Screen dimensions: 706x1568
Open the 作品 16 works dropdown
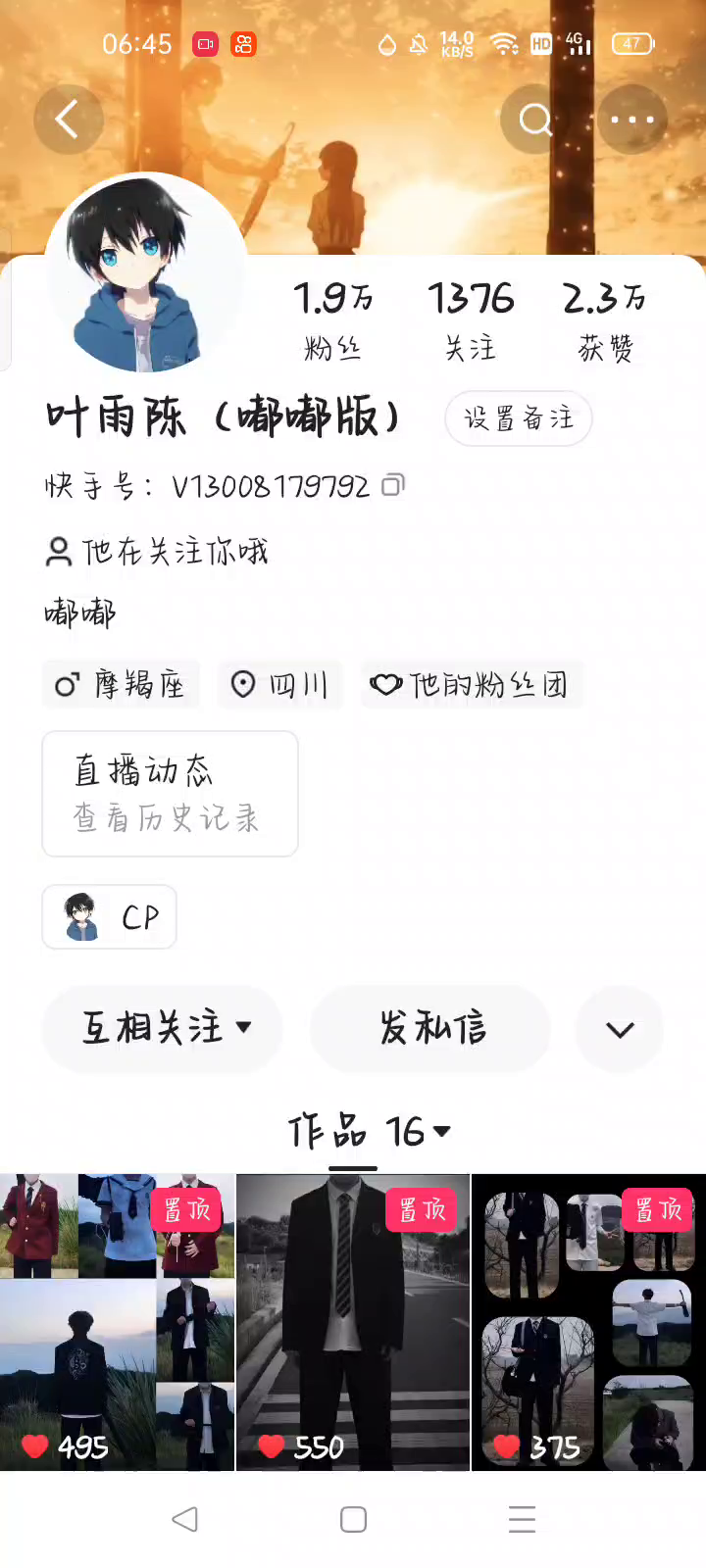(370, 1132)
